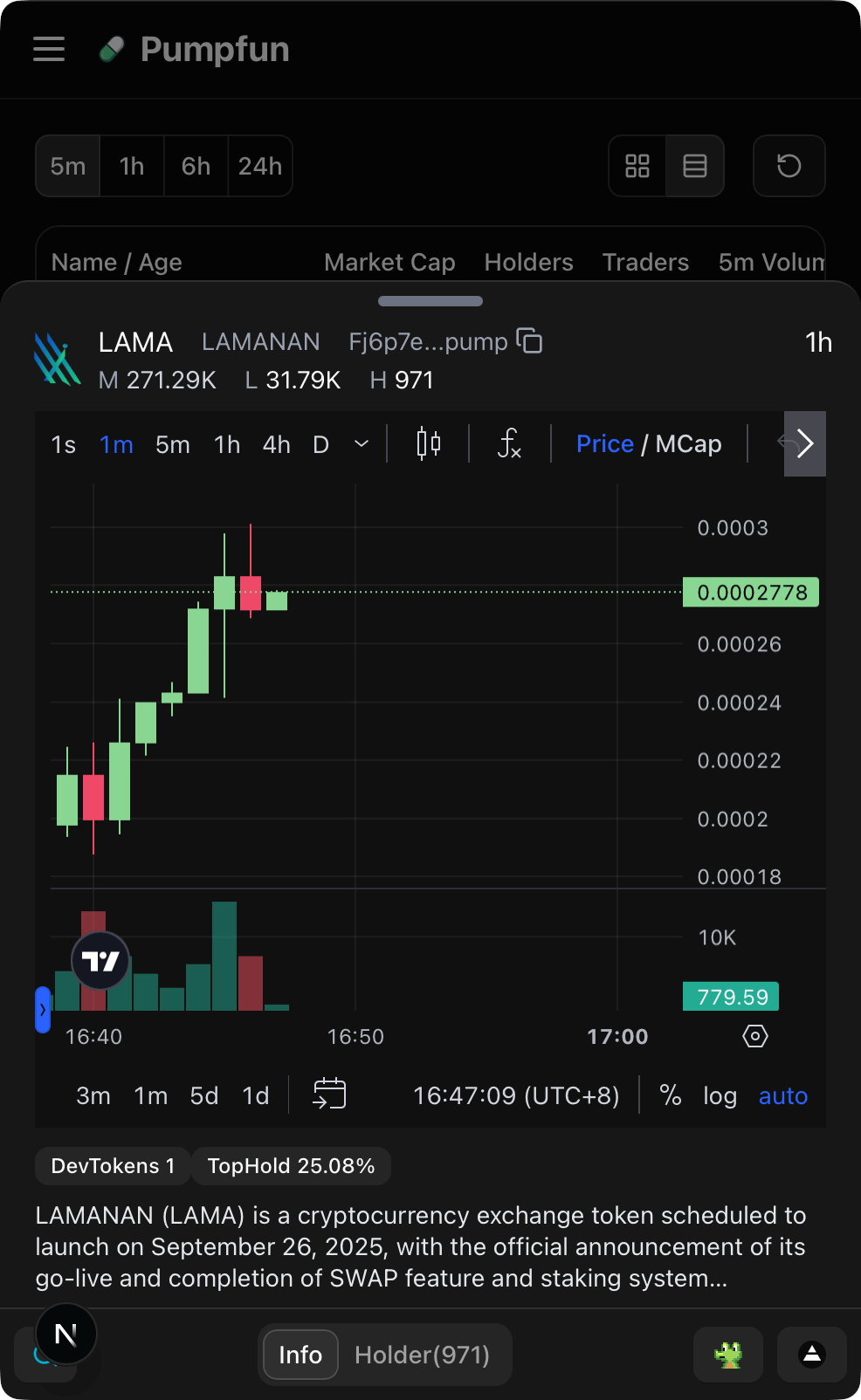Open chart settings gear icon
The image size is (861, 1400).
755,1036
